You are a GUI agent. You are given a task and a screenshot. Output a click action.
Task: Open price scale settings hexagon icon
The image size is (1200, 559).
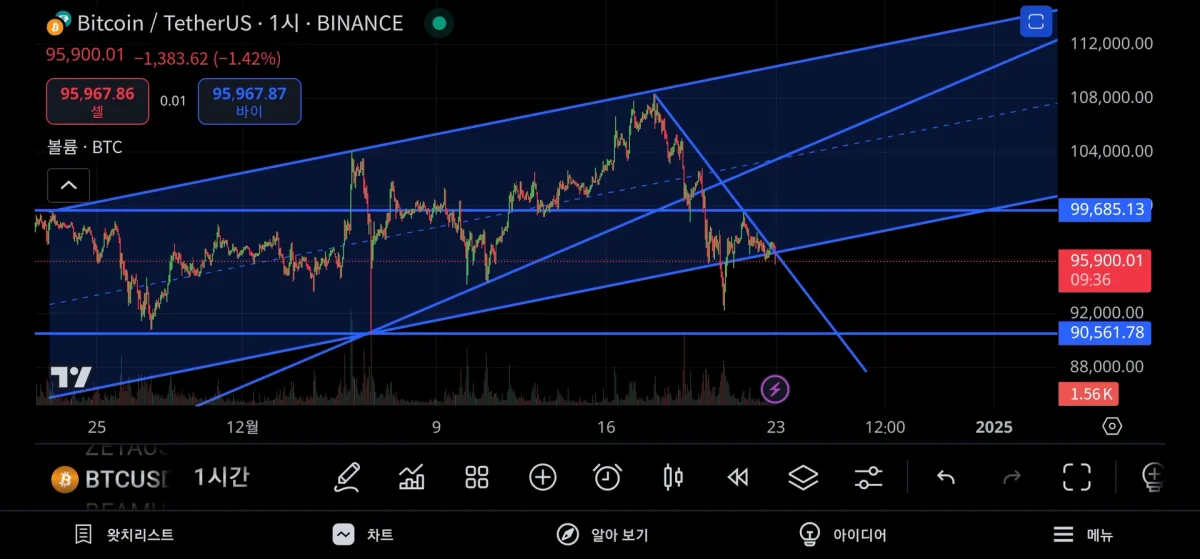(x=1111, y=427)
